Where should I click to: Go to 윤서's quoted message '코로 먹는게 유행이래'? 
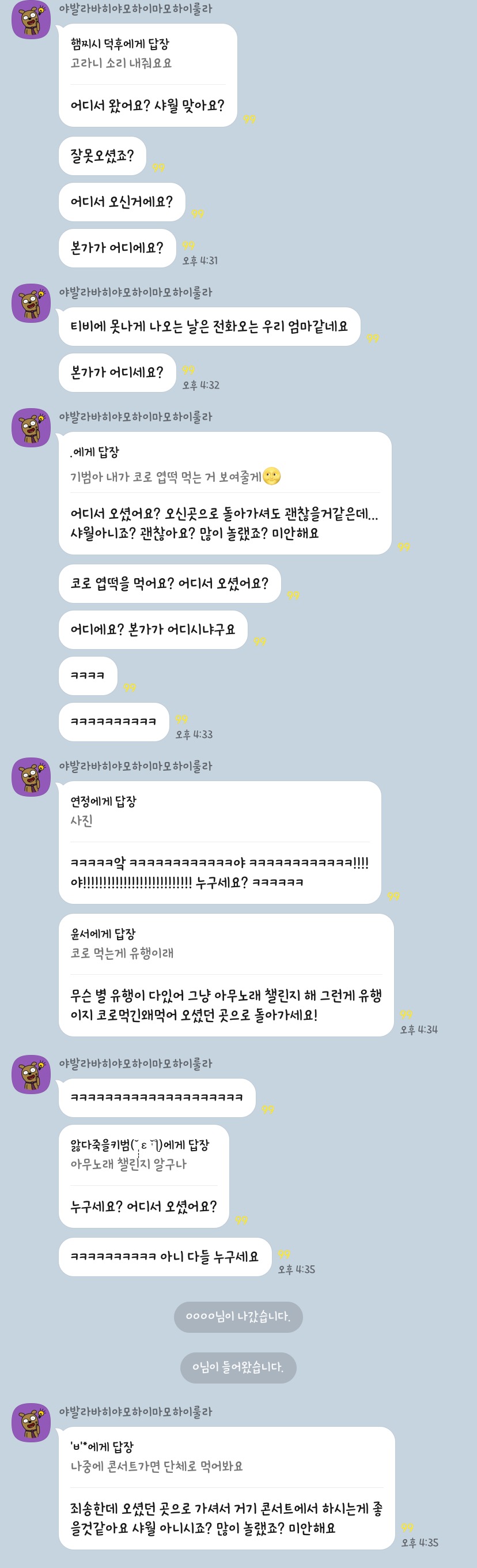click(x=122, y=953)
